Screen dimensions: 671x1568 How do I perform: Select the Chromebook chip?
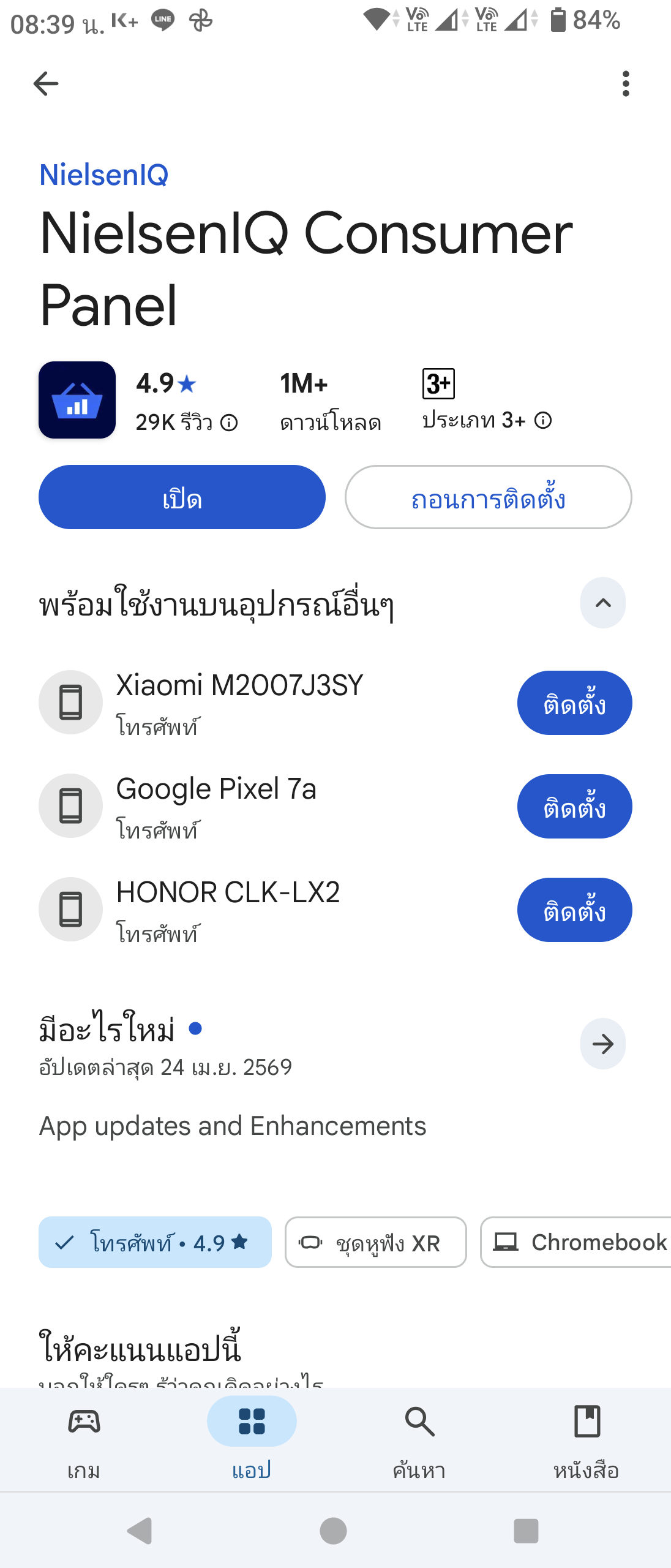coord(575,1242)
